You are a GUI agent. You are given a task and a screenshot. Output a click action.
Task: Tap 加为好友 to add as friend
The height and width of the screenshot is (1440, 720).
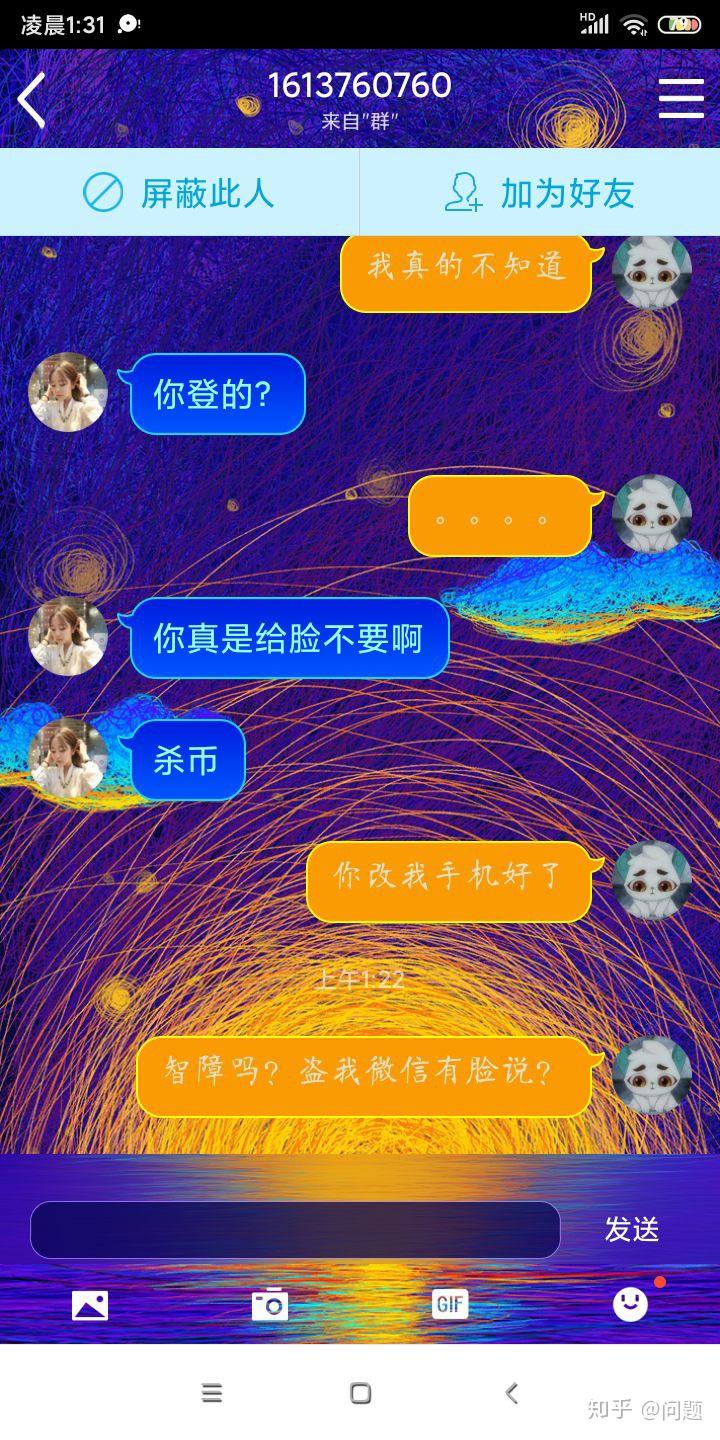click(x=540, y=192)
